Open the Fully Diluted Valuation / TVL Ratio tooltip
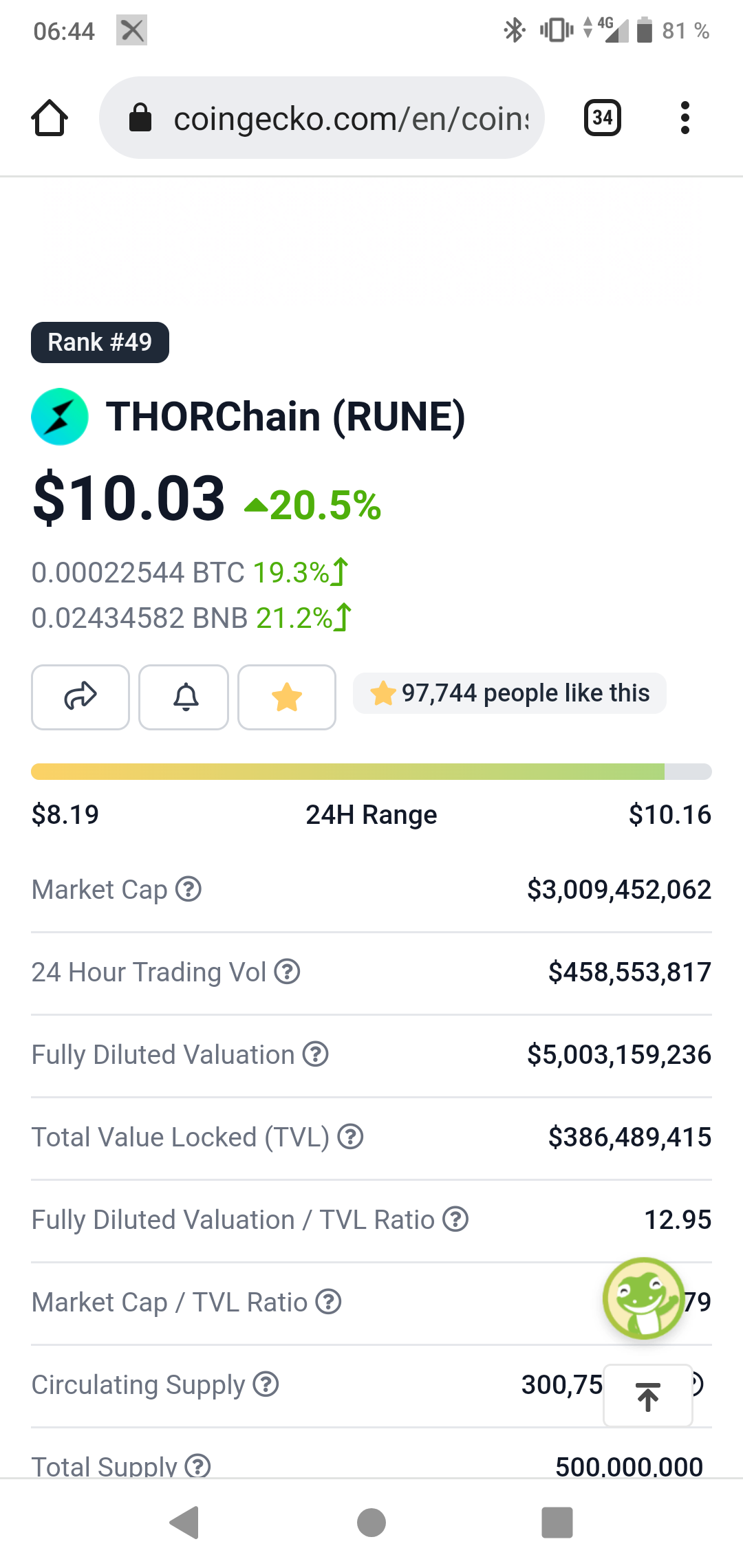743x1568 pixels. (x=455, y=1219)
